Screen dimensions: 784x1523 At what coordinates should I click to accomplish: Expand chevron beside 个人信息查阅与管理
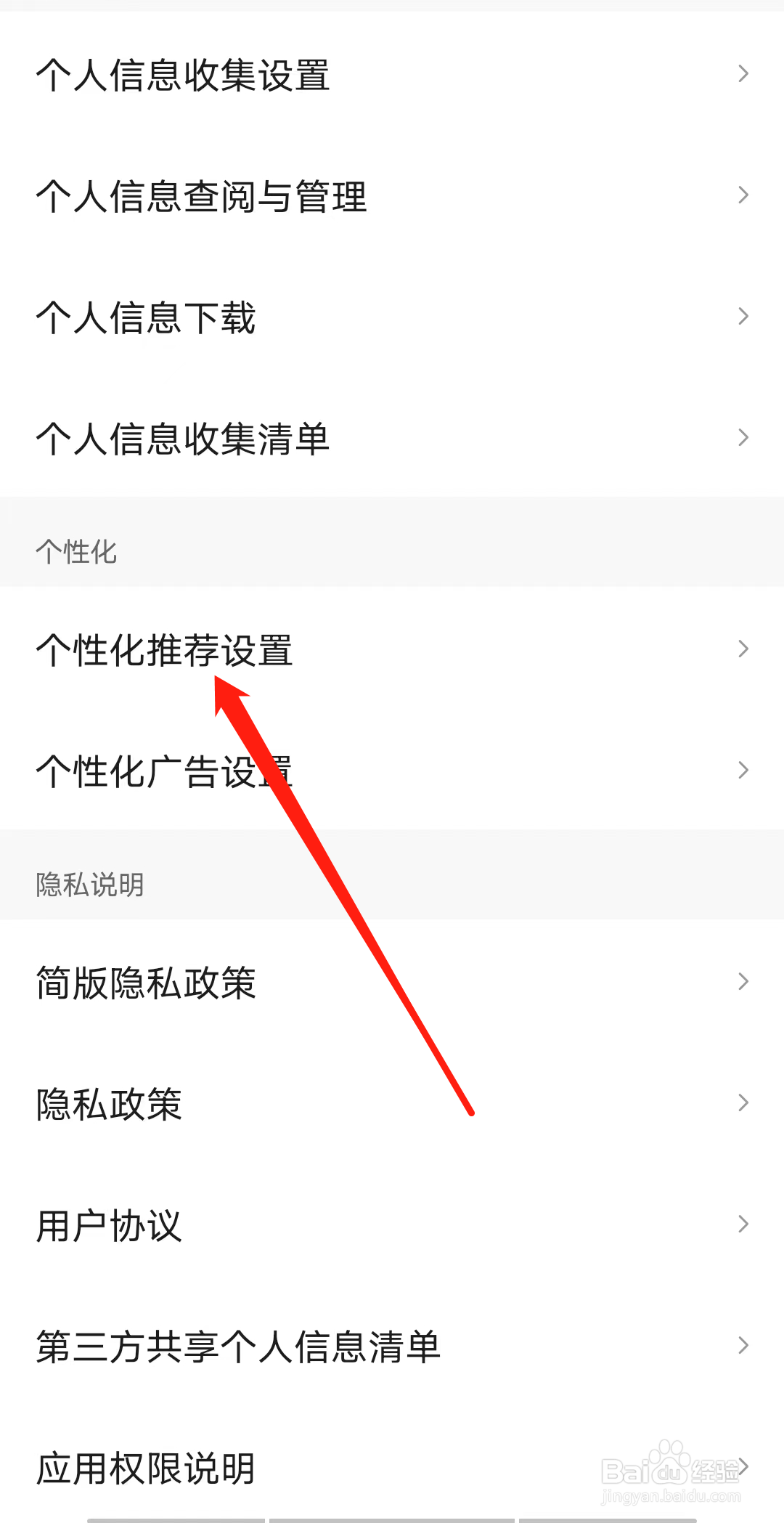(x=744, y=195)
